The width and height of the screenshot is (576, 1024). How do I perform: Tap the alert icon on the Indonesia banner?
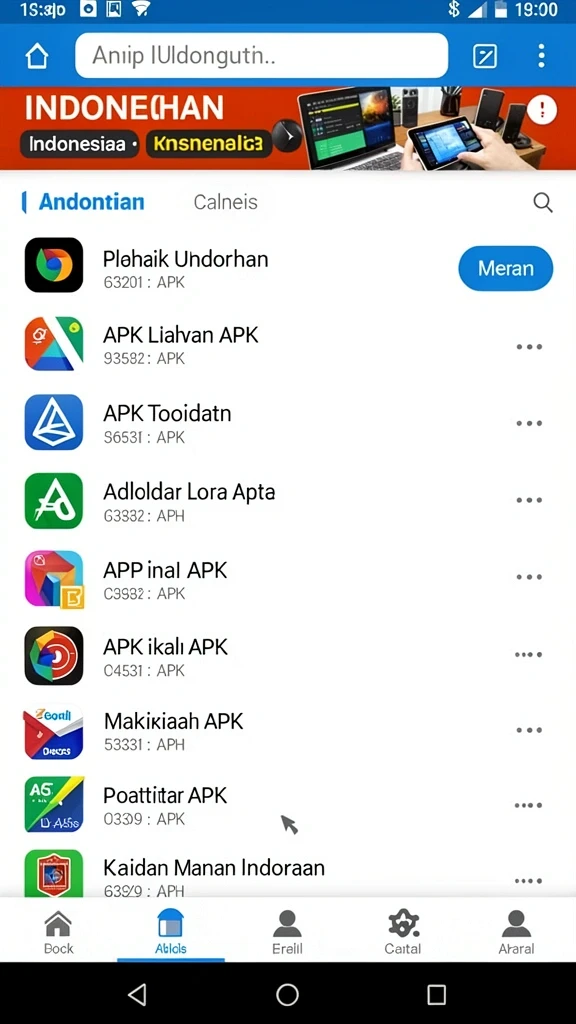point(541,110)
